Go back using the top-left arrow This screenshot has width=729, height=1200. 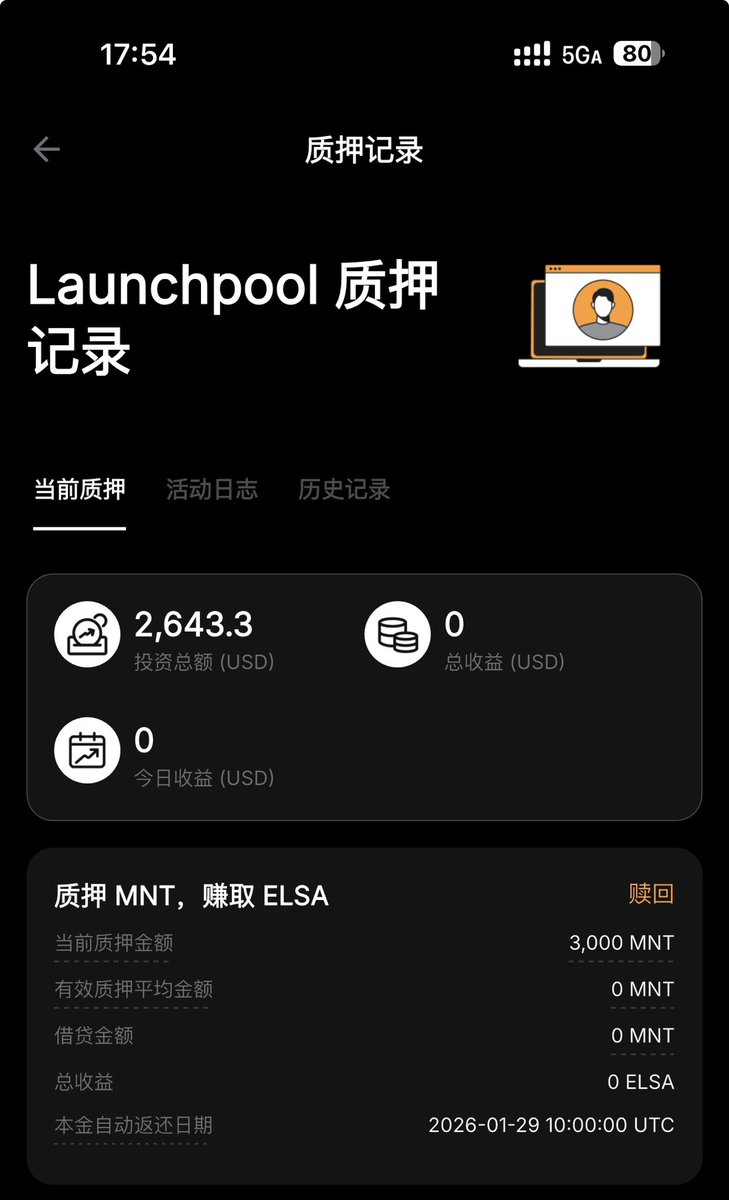[47, 150]
